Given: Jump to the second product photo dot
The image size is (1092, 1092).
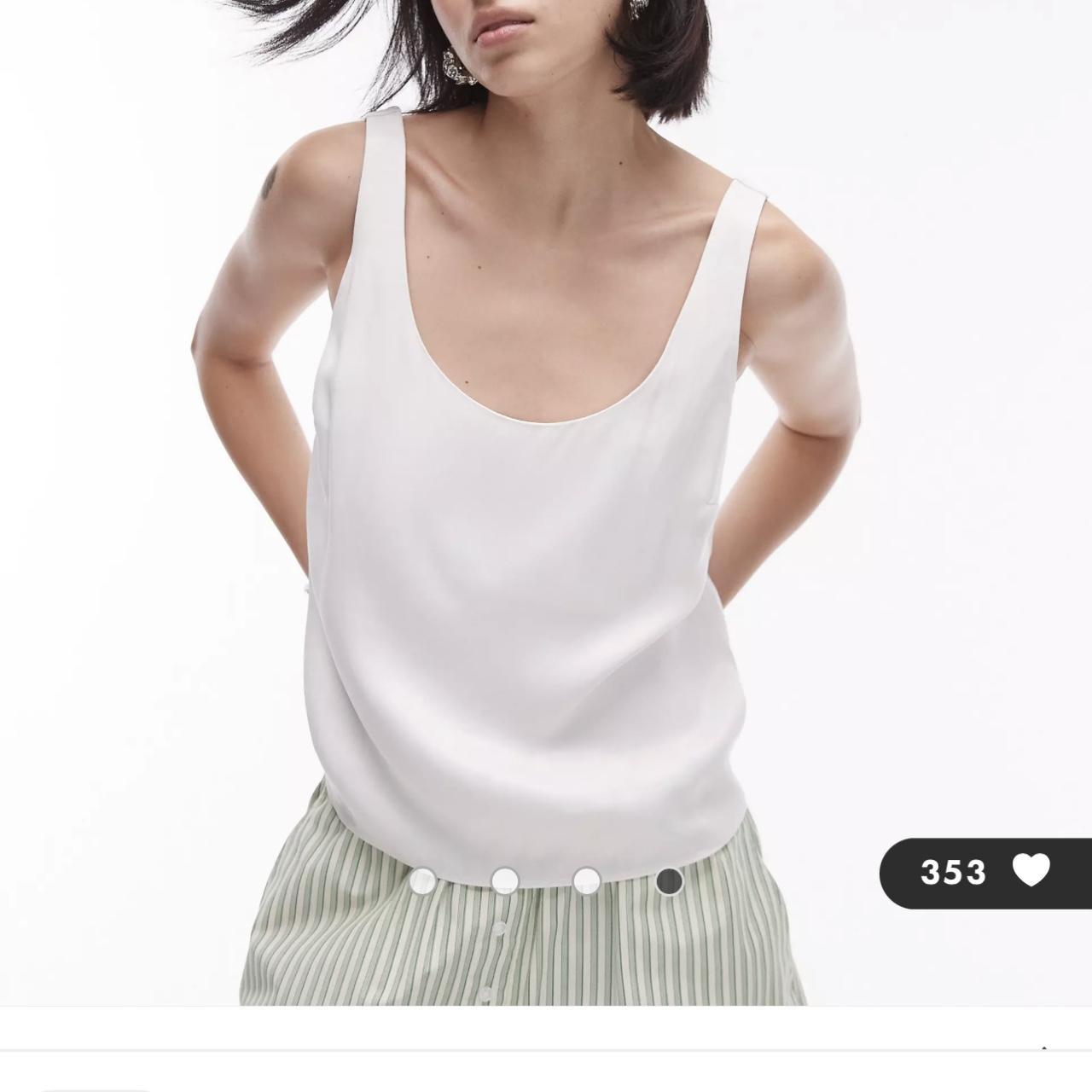Looking at the screenshot, I should pos(505,880).
